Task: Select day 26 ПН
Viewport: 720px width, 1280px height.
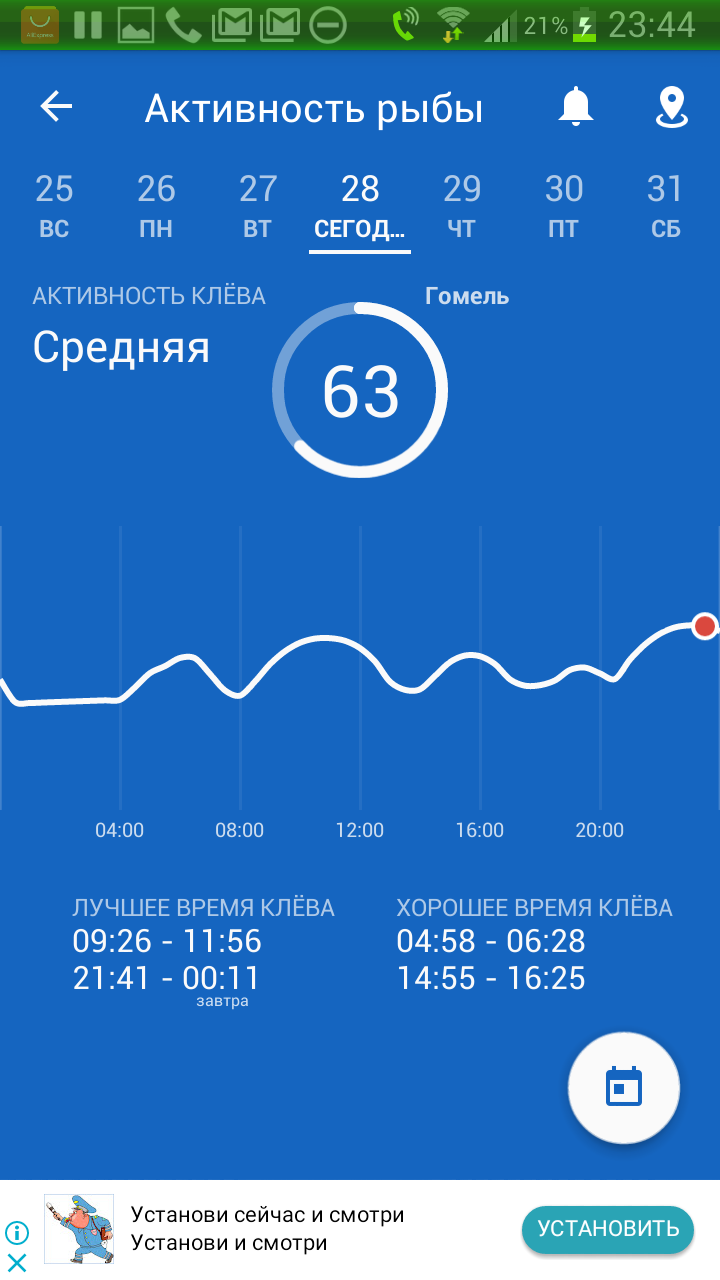Action: click(x=156, y=205)
